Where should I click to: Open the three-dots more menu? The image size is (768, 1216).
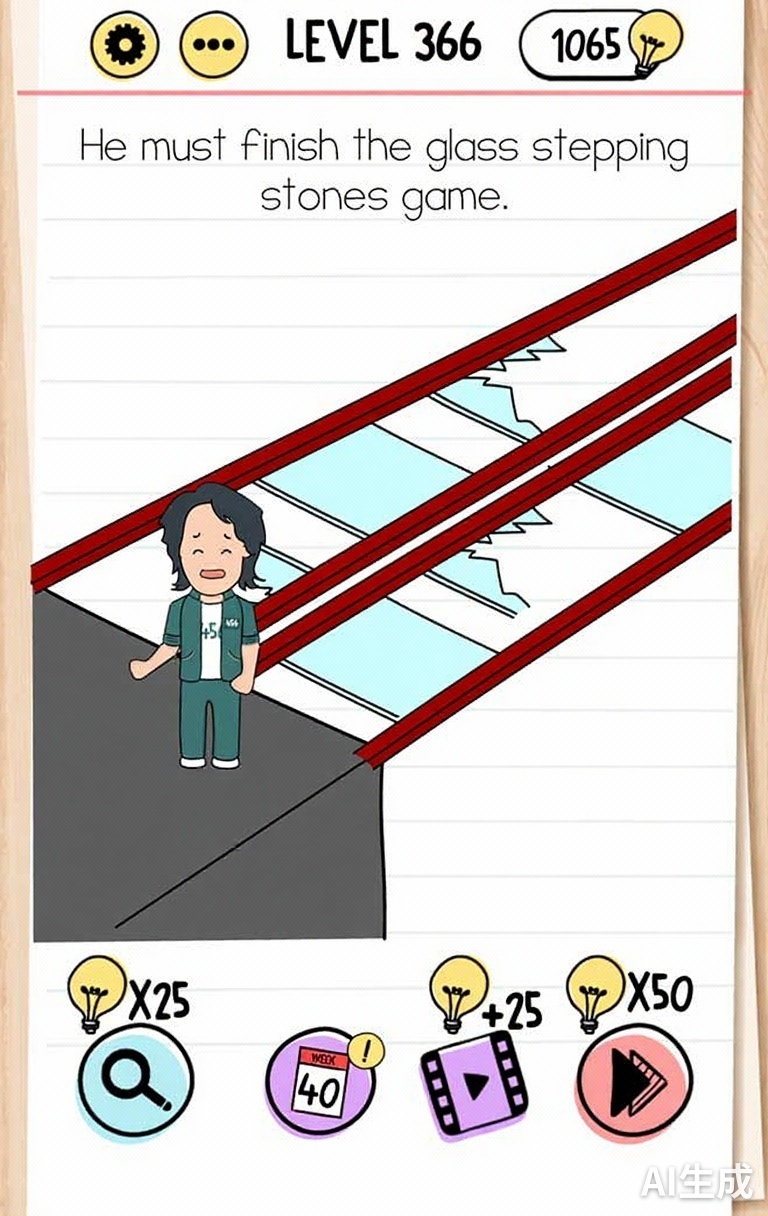click(x=212, y=45)
